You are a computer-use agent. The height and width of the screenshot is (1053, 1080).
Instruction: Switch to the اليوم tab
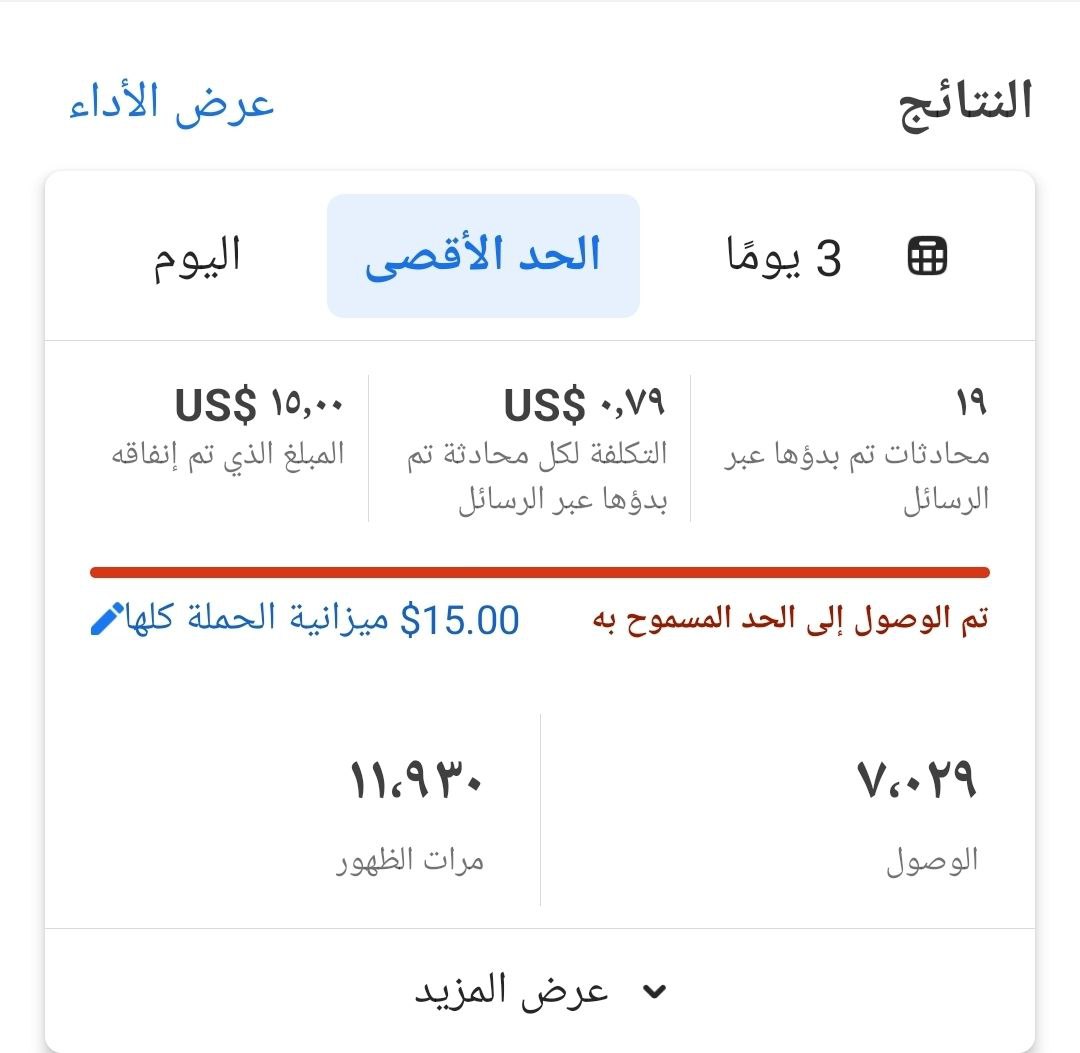tap(197, 256)
